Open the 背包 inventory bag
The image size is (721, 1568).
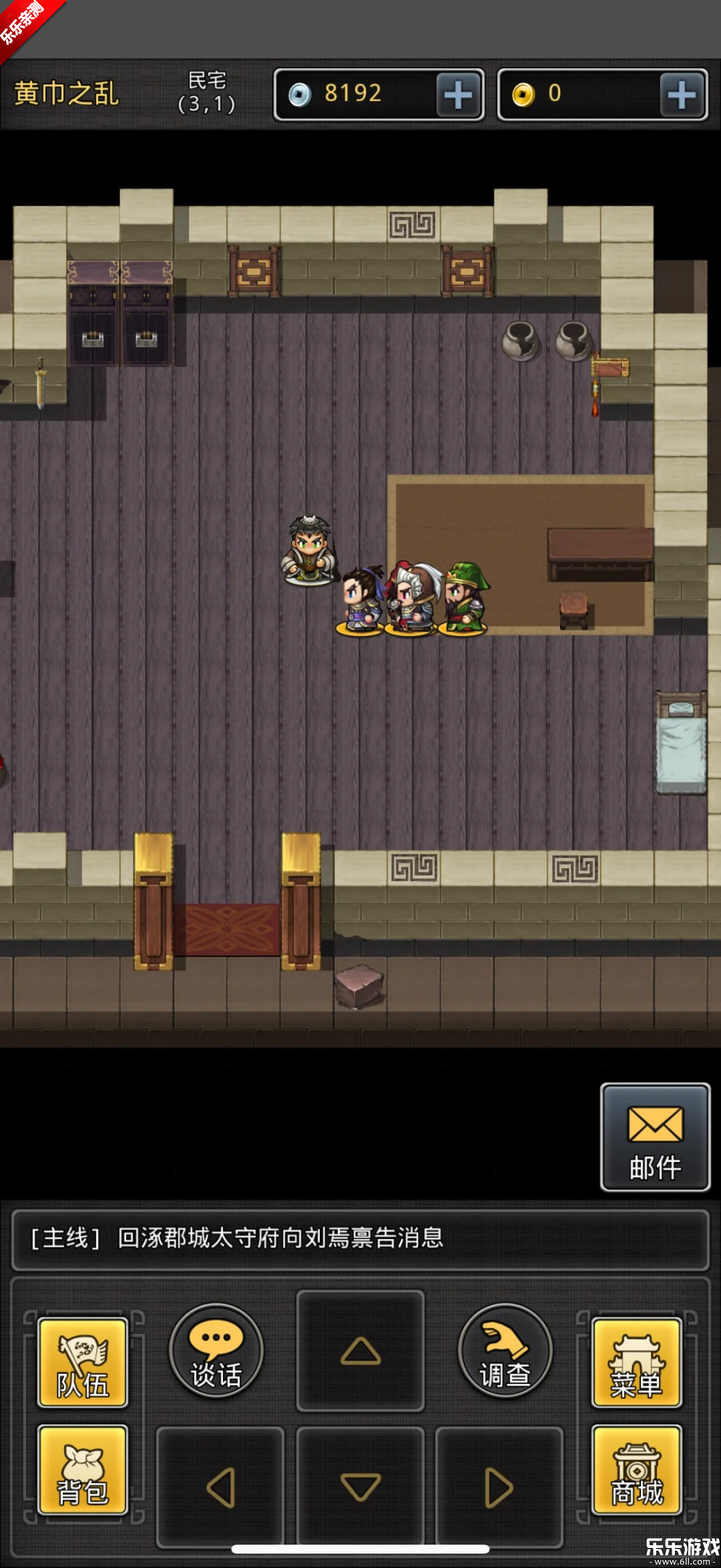(x=83, y=1470)
